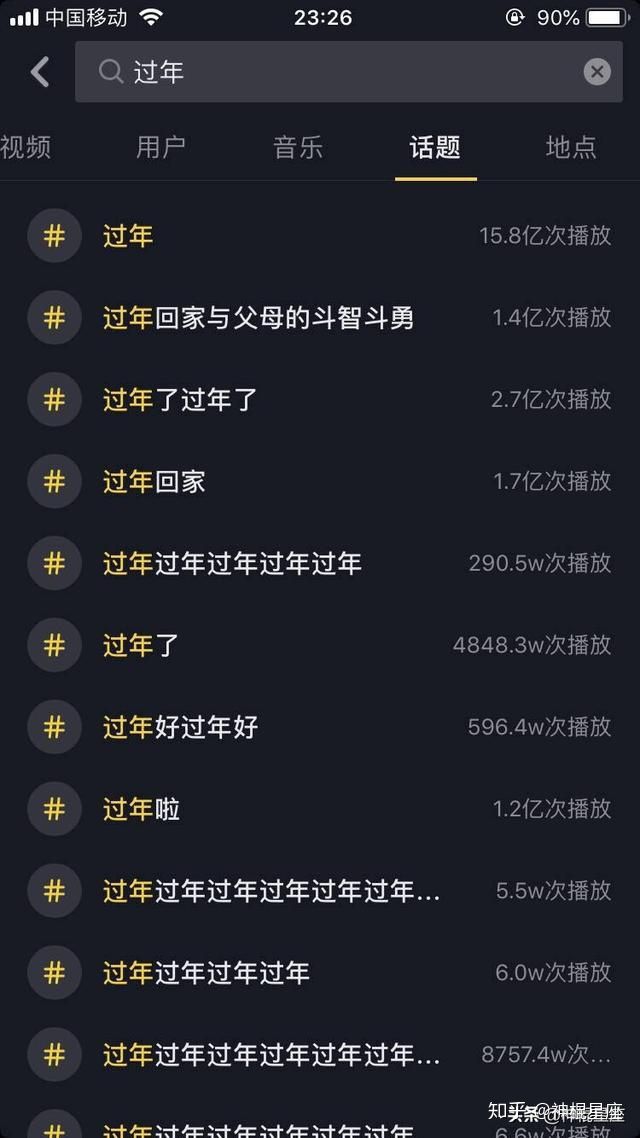Viewport: 640px width, 1138px height.
Task: Switch to the 地点 tab
Action: pyautogui.click(x=571, y=148)
